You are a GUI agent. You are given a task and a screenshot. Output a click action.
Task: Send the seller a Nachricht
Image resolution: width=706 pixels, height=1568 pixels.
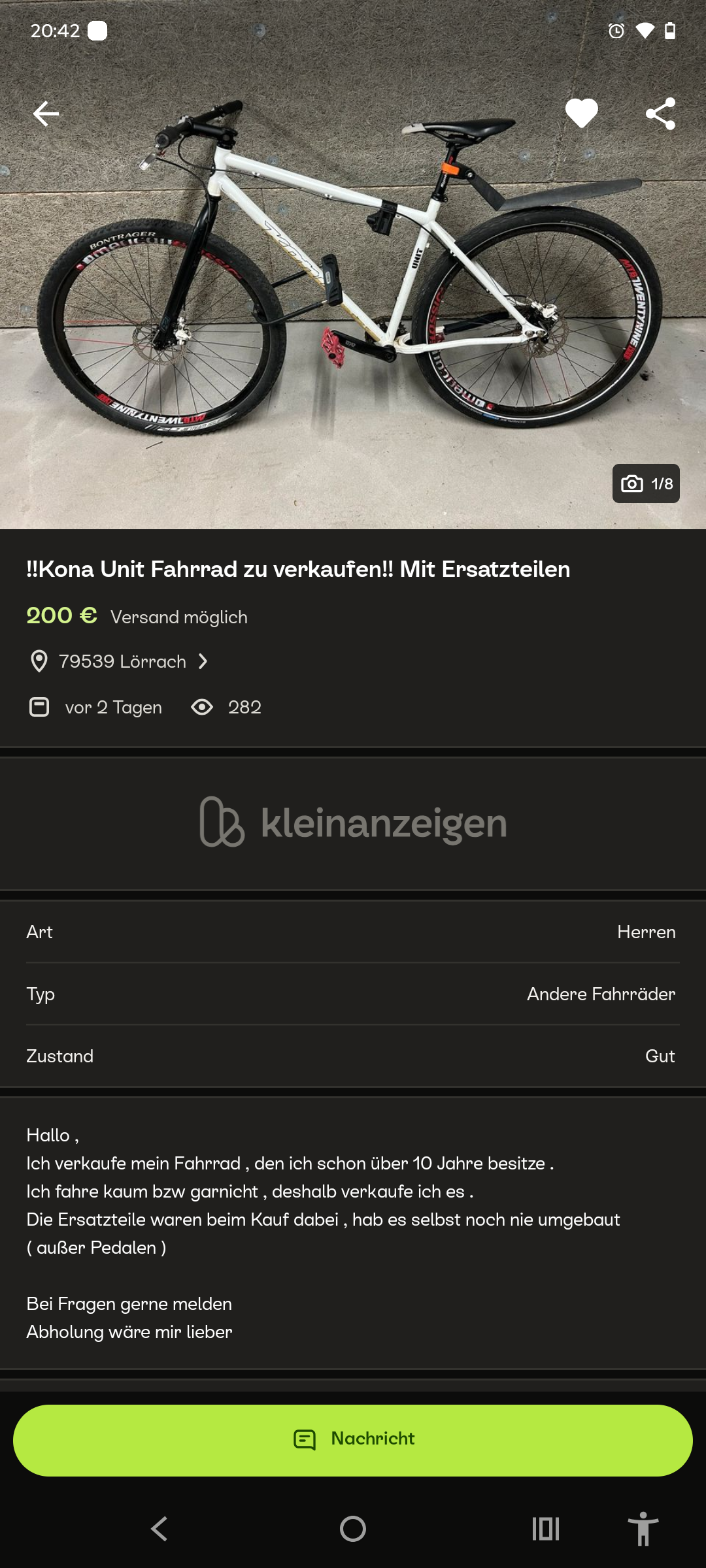pyautogui.click(x=353, y=1440)
